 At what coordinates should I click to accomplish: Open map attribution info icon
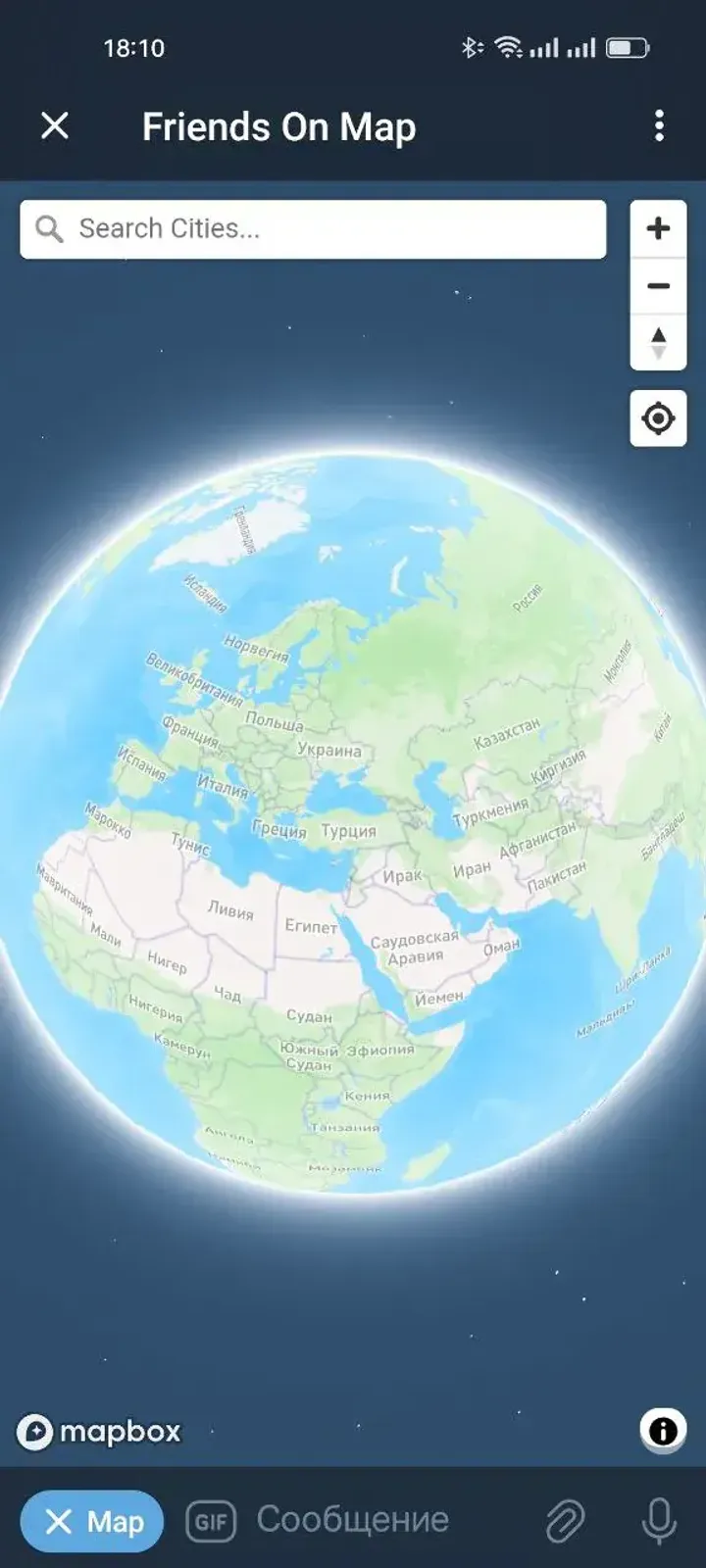coord(663,1431)
